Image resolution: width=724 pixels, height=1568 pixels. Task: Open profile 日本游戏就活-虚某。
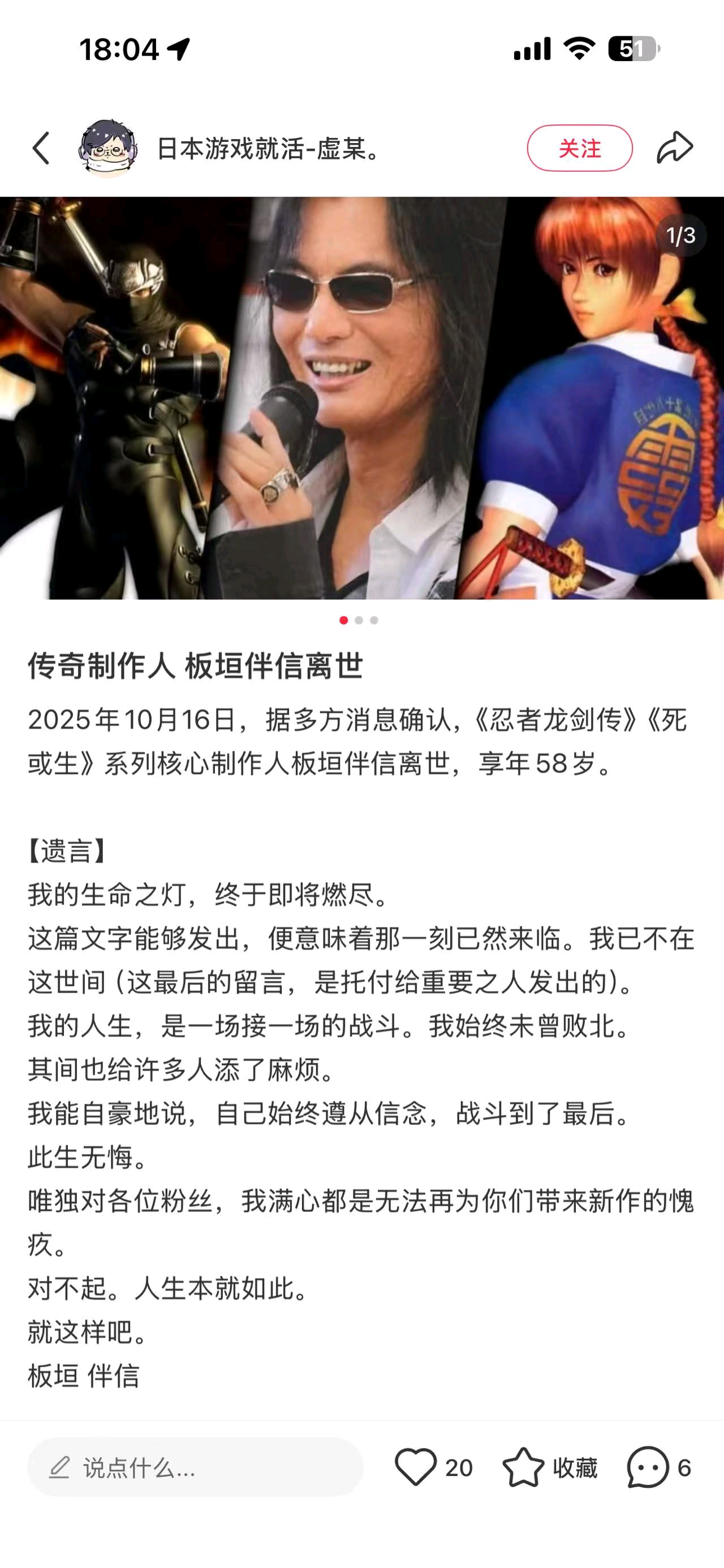269,149
